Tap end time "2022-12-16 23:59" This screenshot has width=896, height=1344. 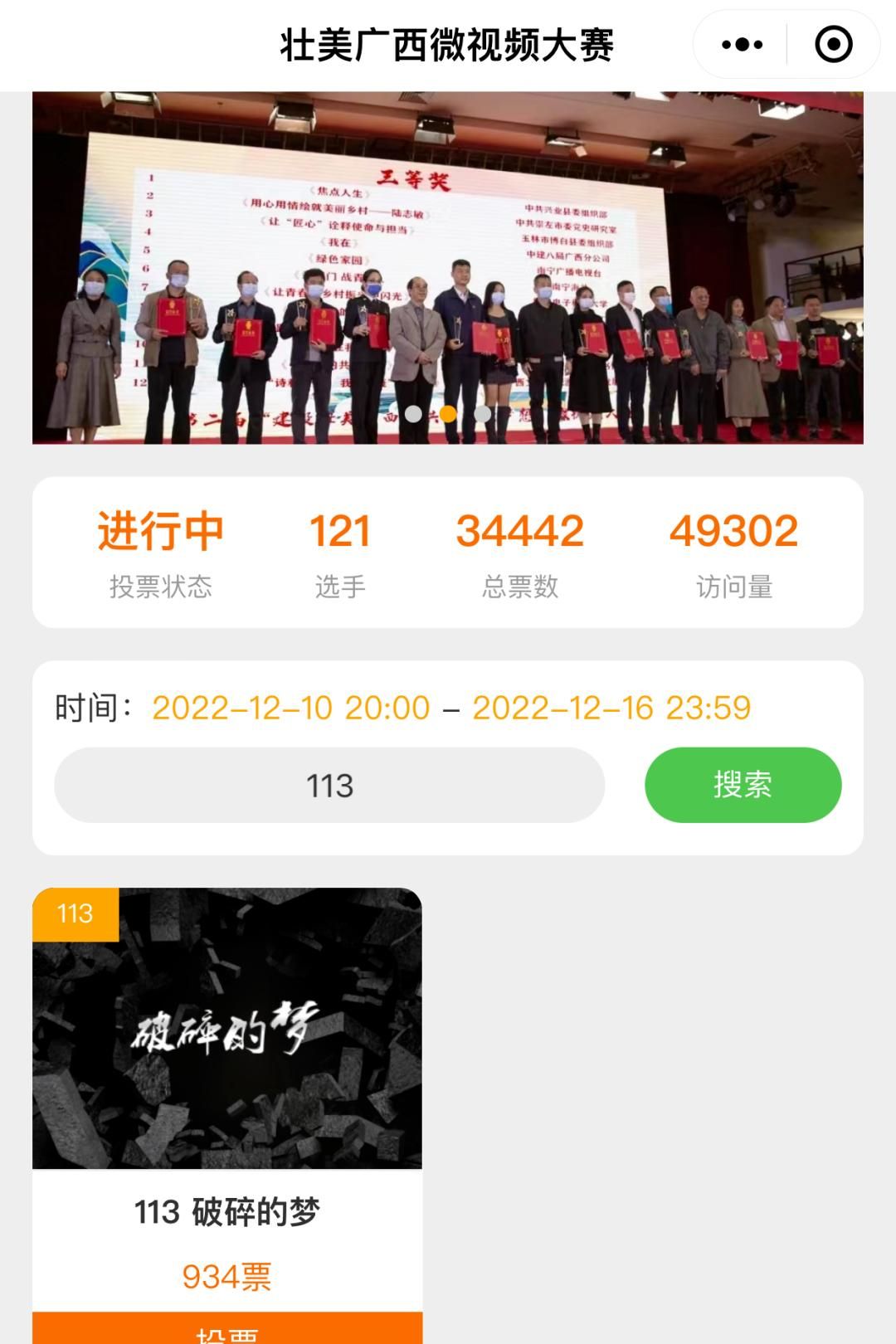(x=612, y=709)
